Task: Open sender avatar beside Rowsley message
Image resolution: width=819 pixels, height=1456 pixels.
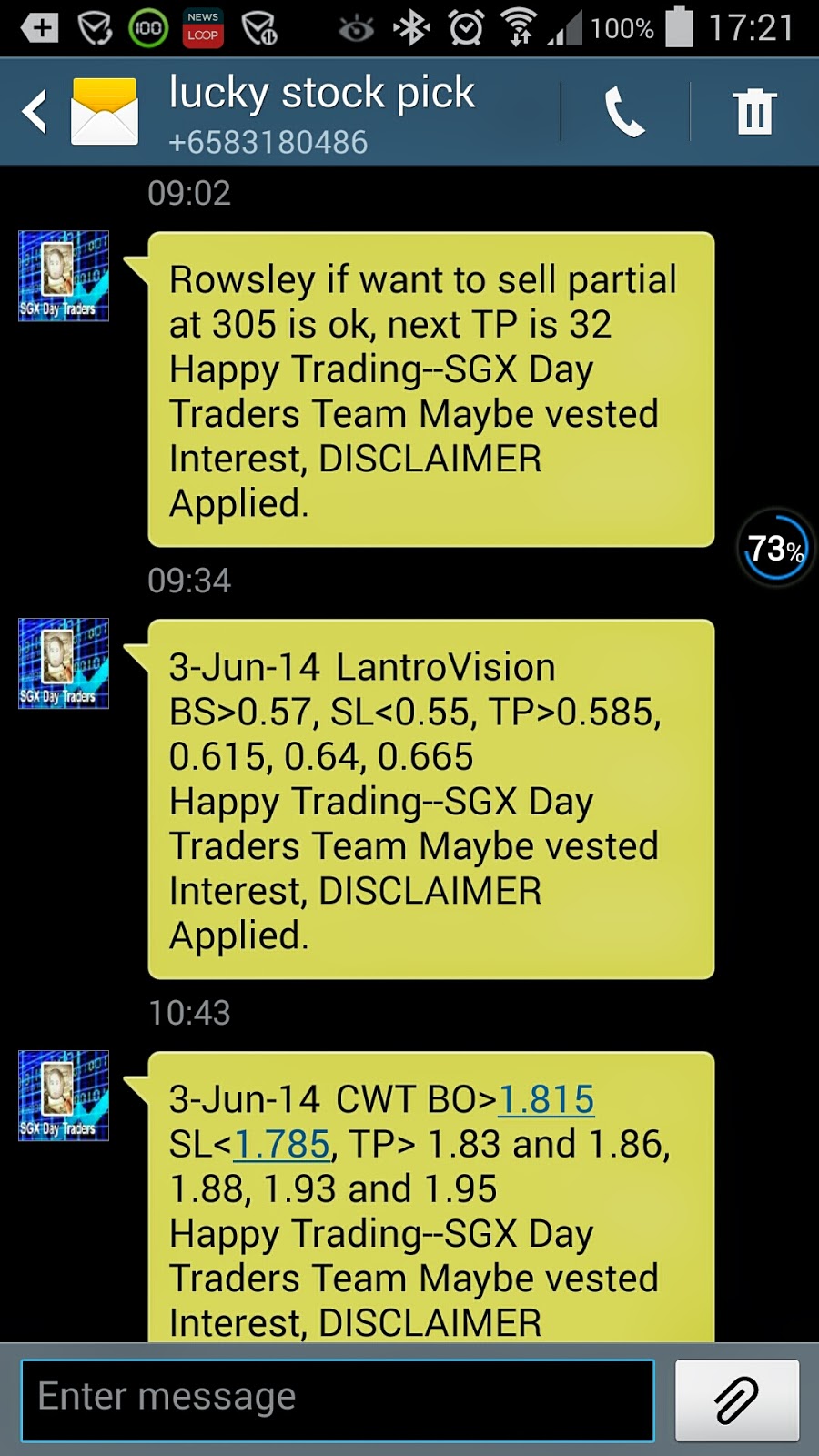Action: click(64, 276)
